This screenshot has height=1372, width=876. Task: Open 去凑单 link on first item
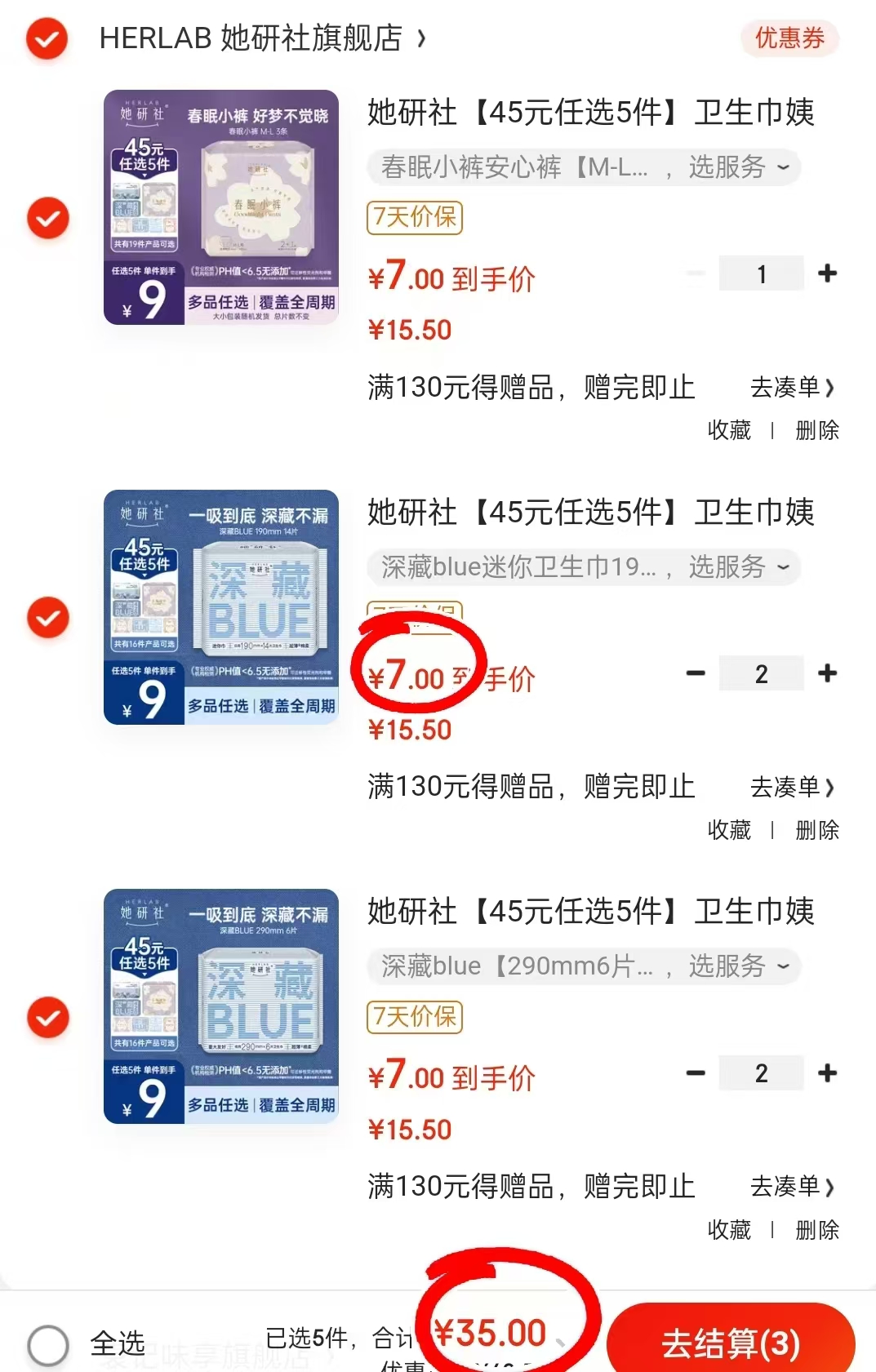[x=790, y=388]
